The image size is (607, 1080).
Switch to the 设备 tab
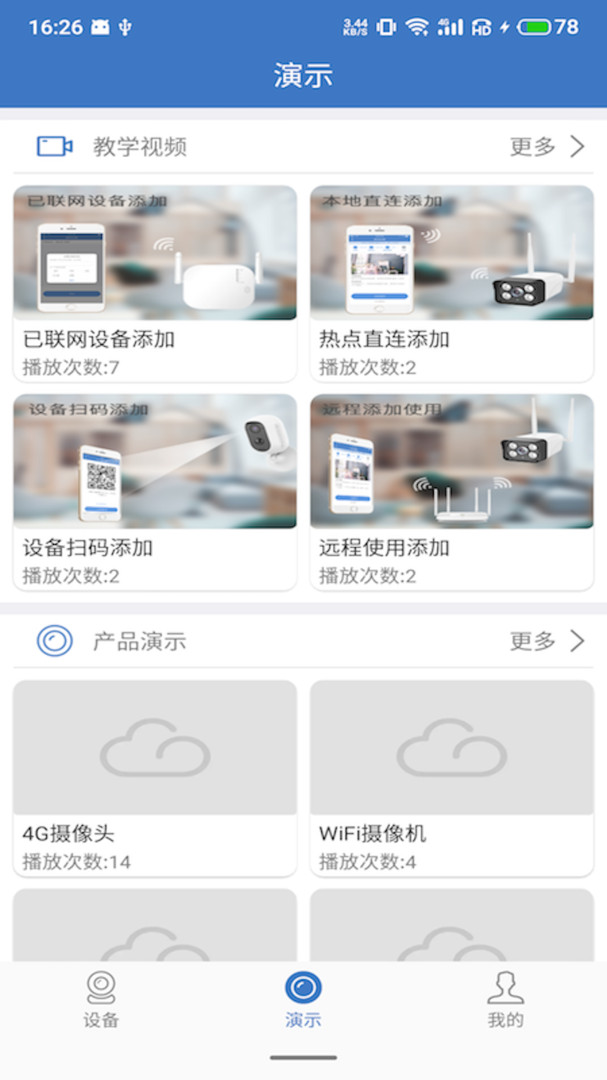click(101, 999)
